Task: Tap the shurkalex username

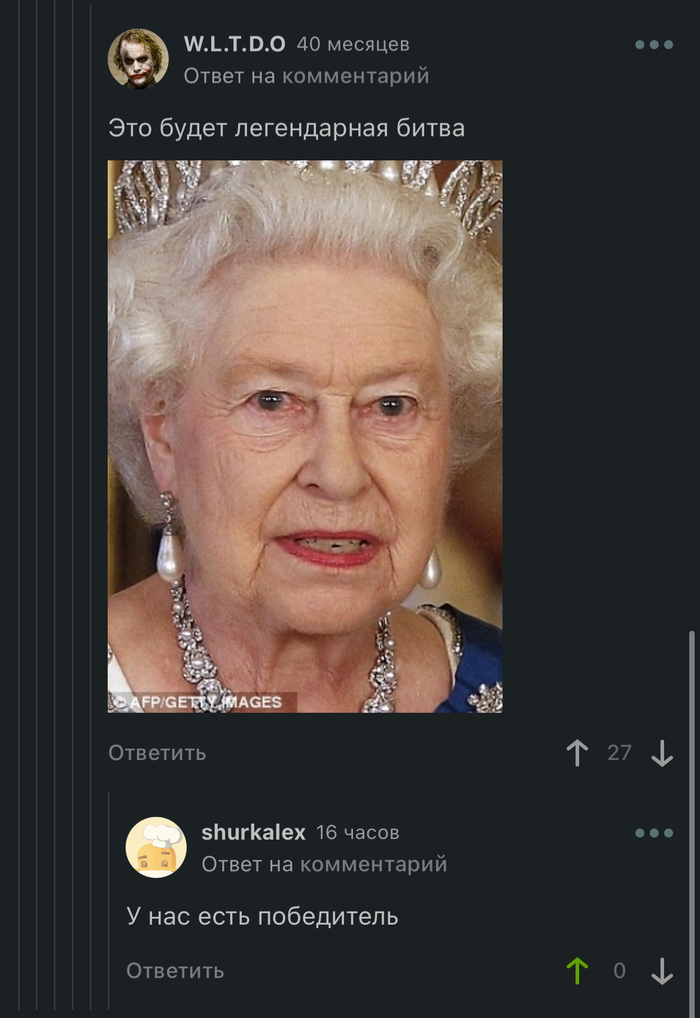Action: (253, 832)
